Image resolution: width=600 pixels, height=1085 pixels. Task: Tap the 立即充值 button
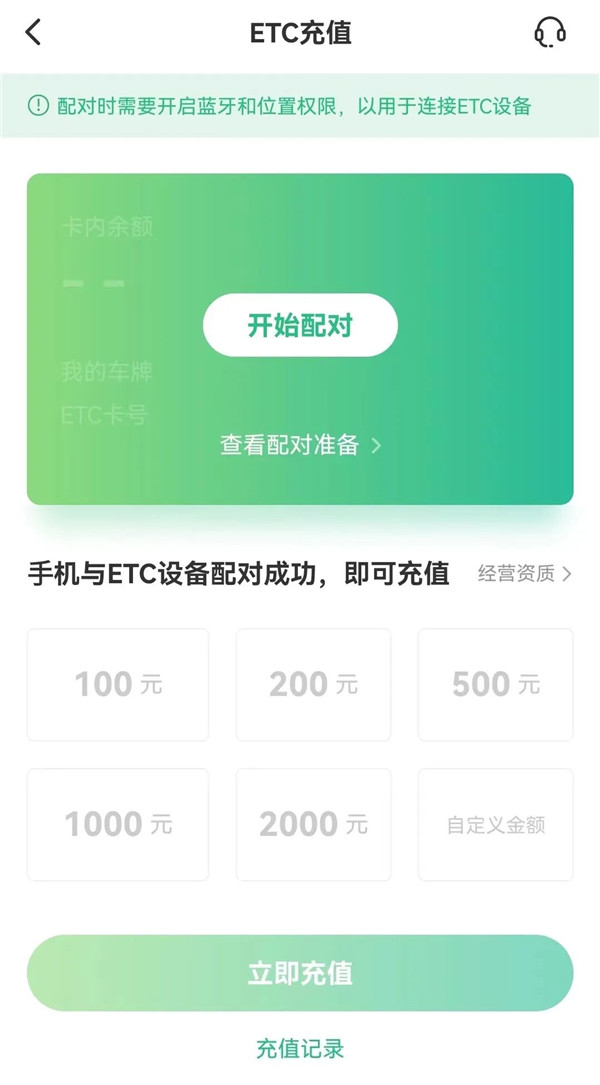coord(300,973)
